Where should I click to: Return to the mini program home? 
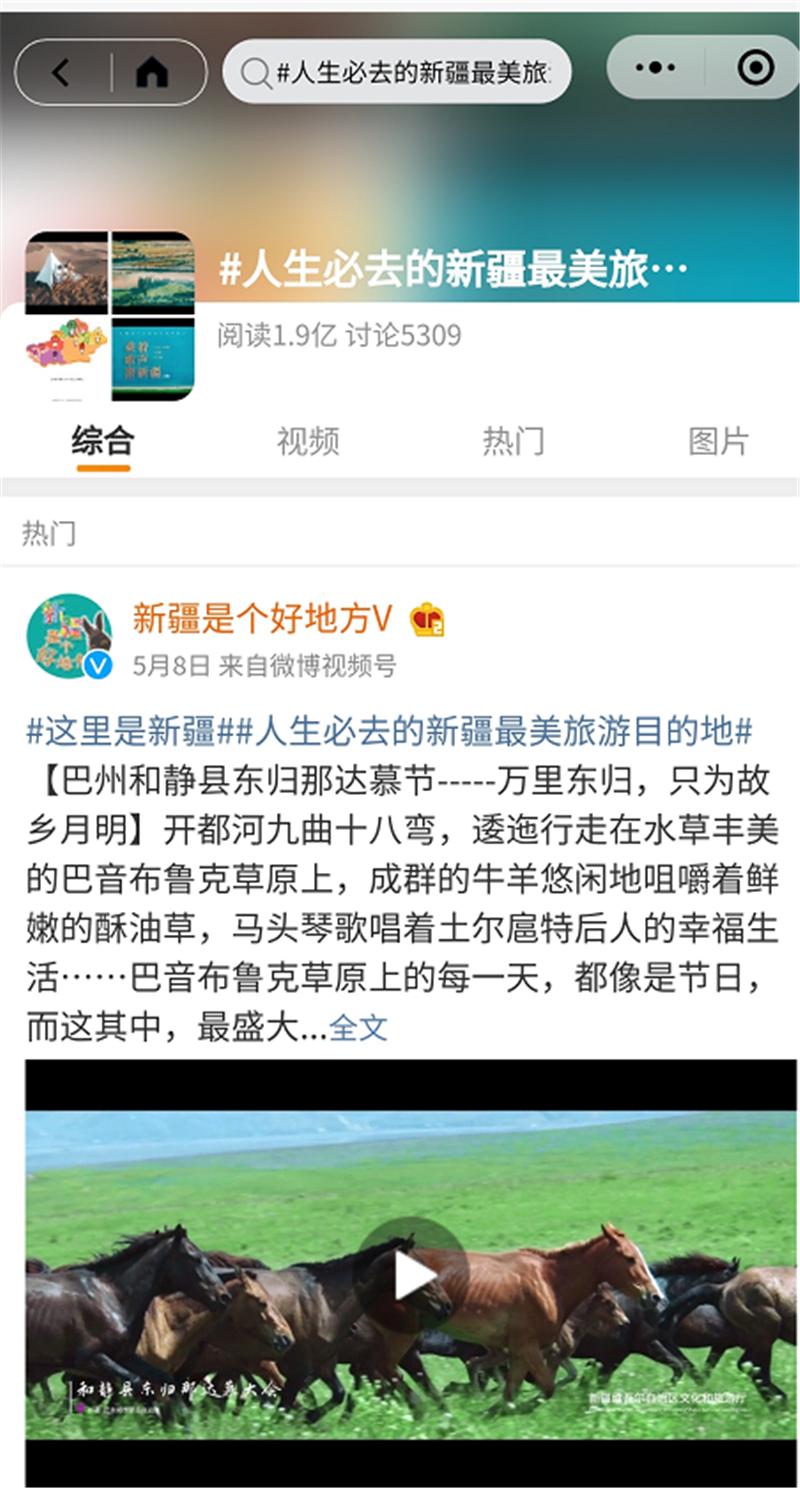click(152, 72)
